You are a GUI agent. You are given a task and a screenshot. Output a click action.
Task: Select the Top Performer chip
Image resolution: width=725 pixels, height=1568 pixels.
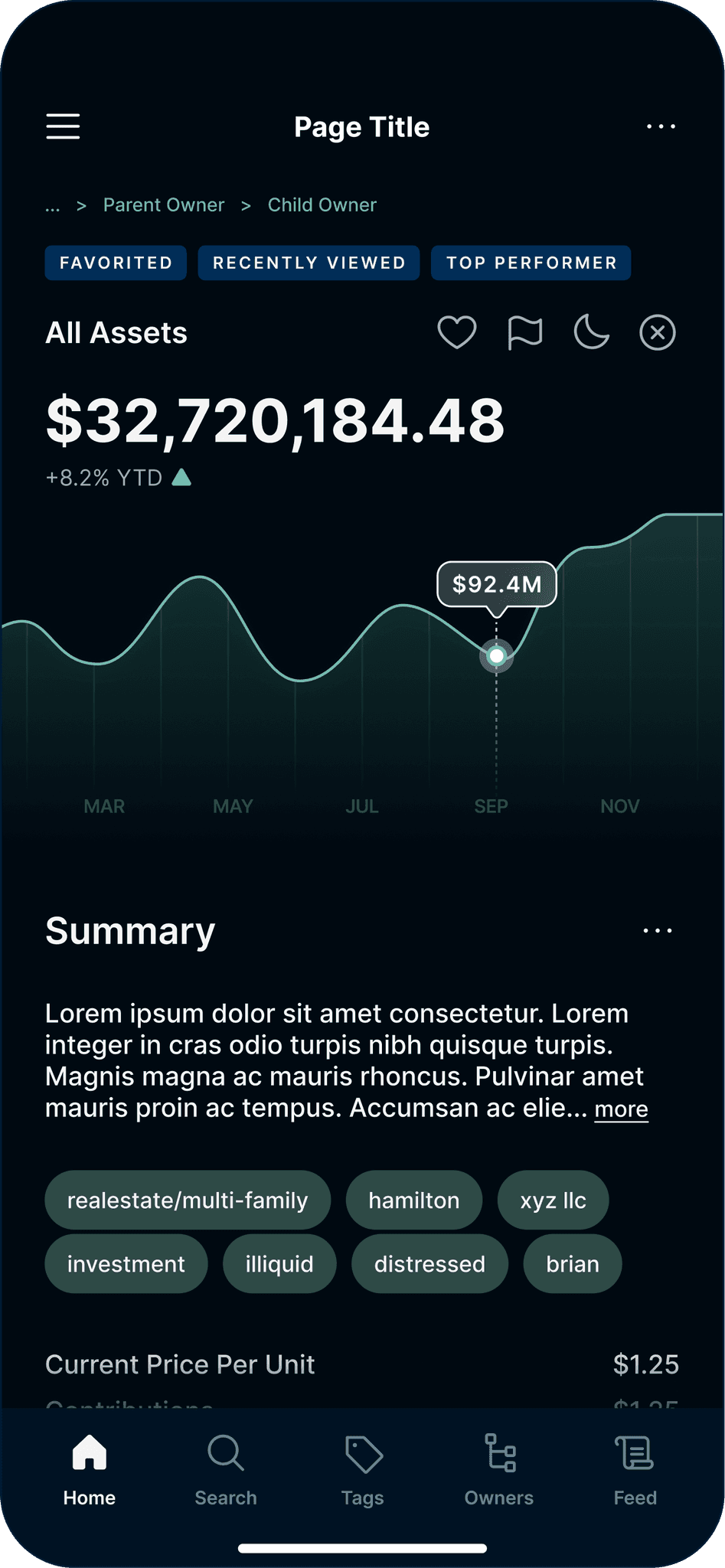pos(531,263)
